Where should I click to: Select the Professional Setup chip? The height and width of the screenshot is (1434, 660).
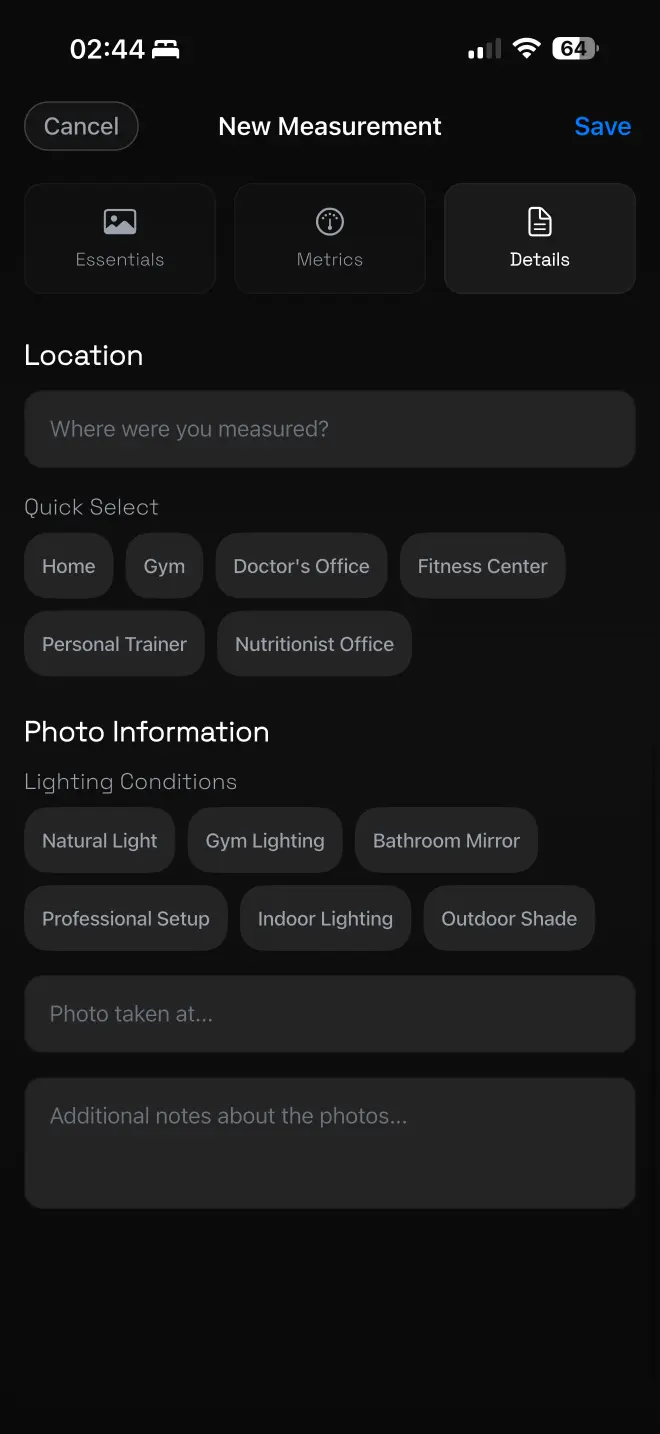tap(126, 919)
